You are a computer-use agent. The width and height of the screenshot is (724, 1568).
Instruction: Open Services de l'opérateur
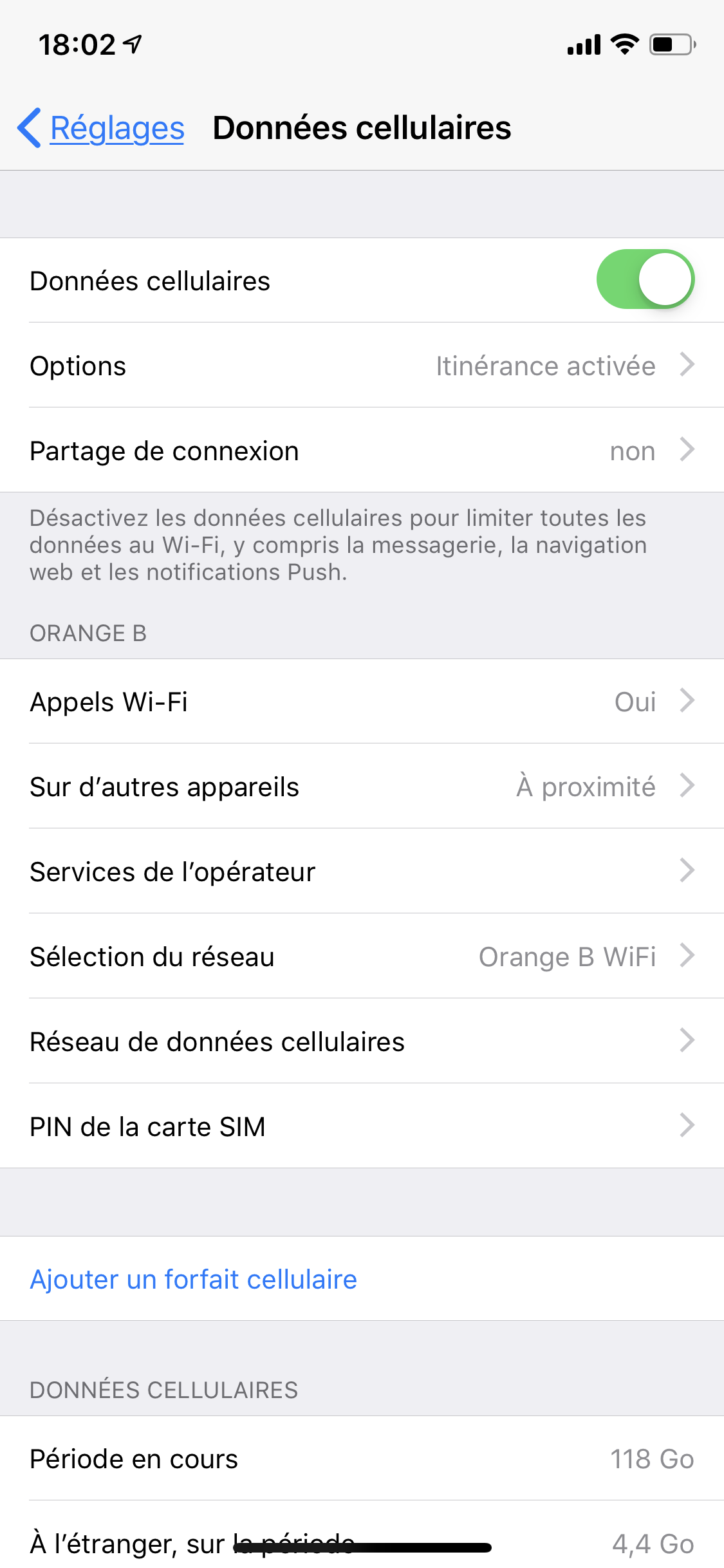[362, 871]
